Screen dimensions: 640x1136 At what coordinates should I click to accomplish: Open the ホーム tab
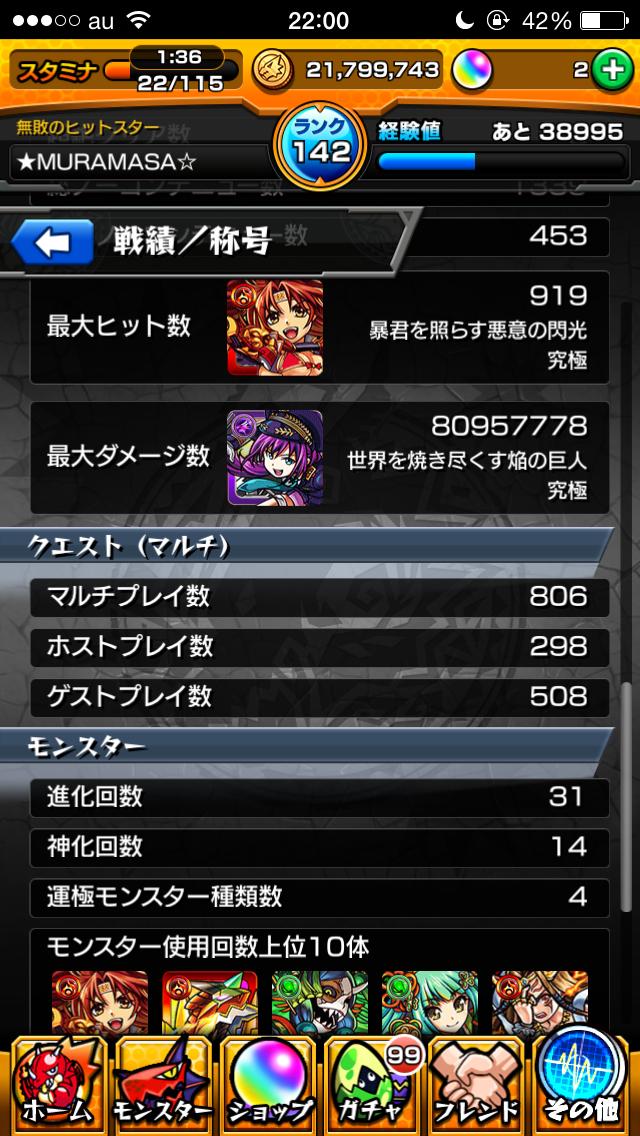[x=57, y=1084]
